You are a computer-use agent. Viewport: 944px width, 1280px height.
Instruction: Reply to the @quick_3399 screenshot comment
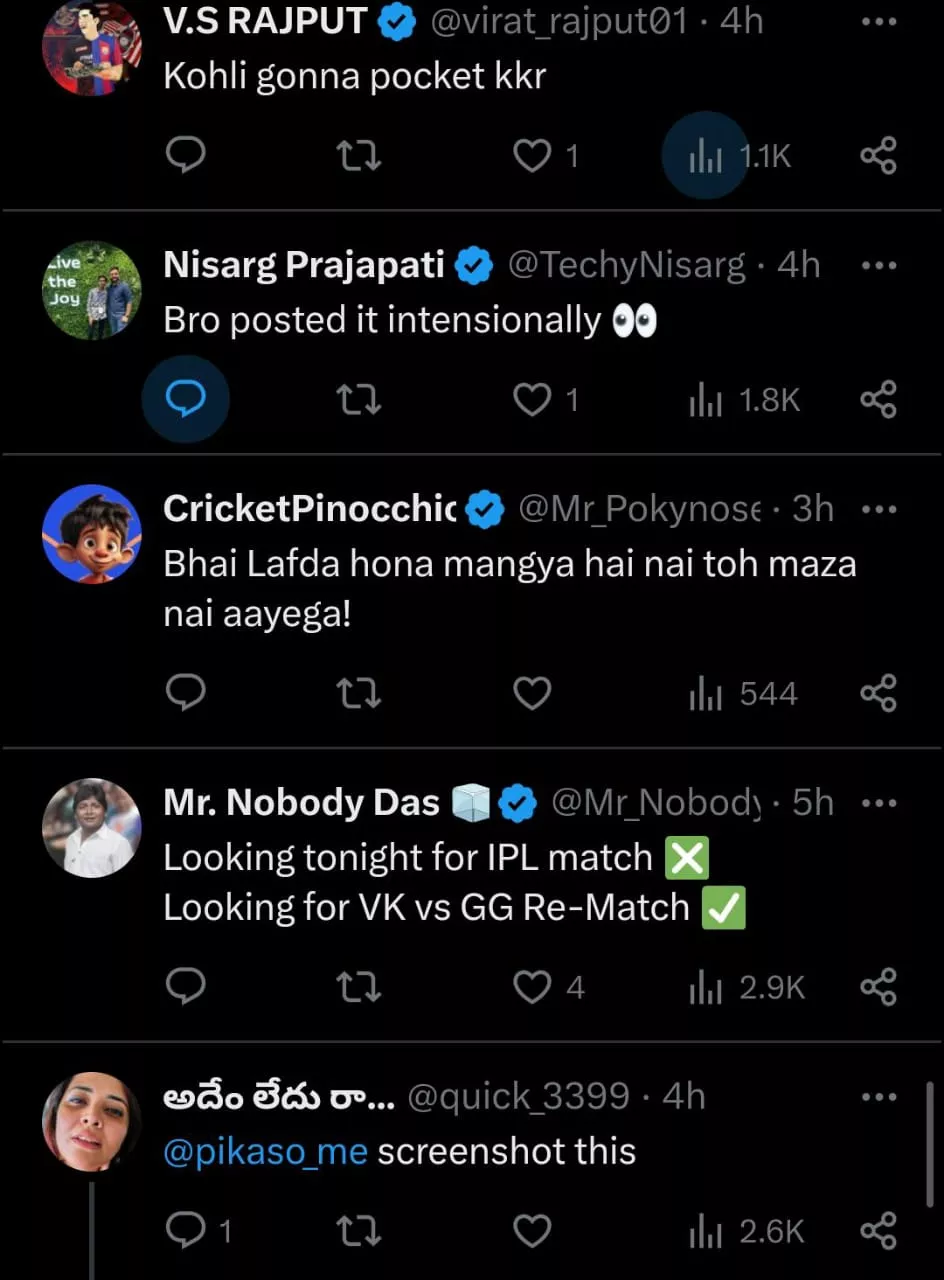point(186,1231)
